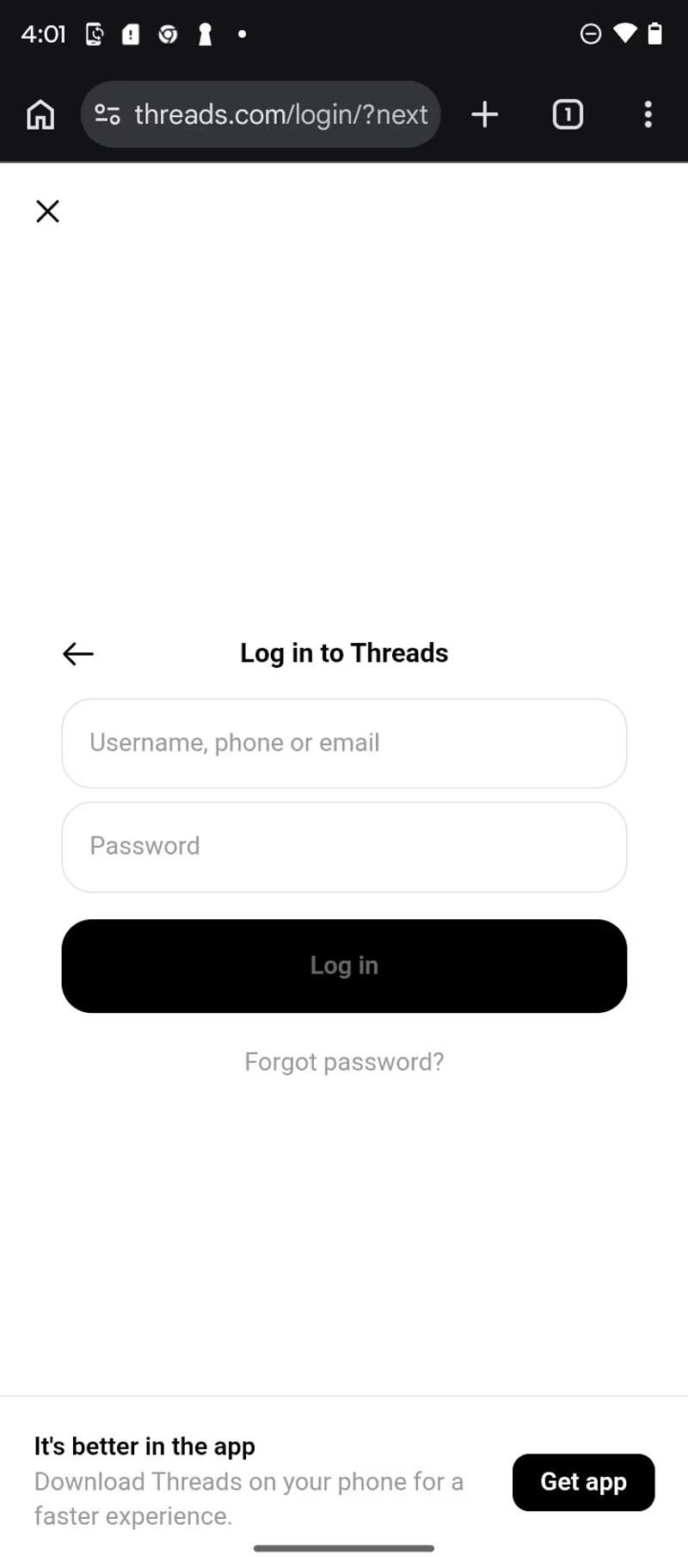Focus the Username, phone or email field
This screenshot has width=688, height=1568.
pos(344,744)
